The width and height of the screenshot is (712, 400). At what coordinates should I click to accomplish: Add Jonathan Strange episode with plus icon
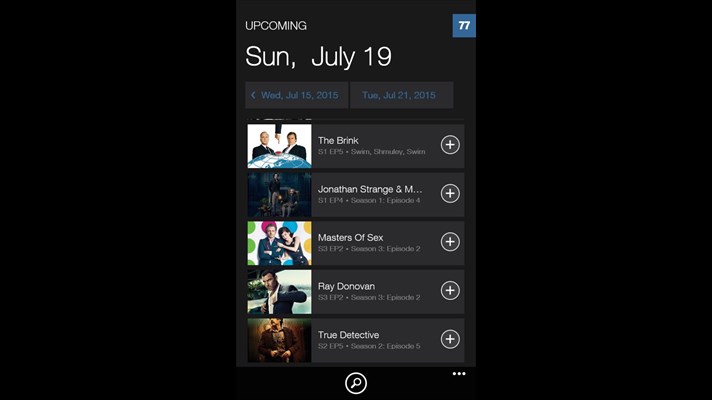tap(450, 193)
